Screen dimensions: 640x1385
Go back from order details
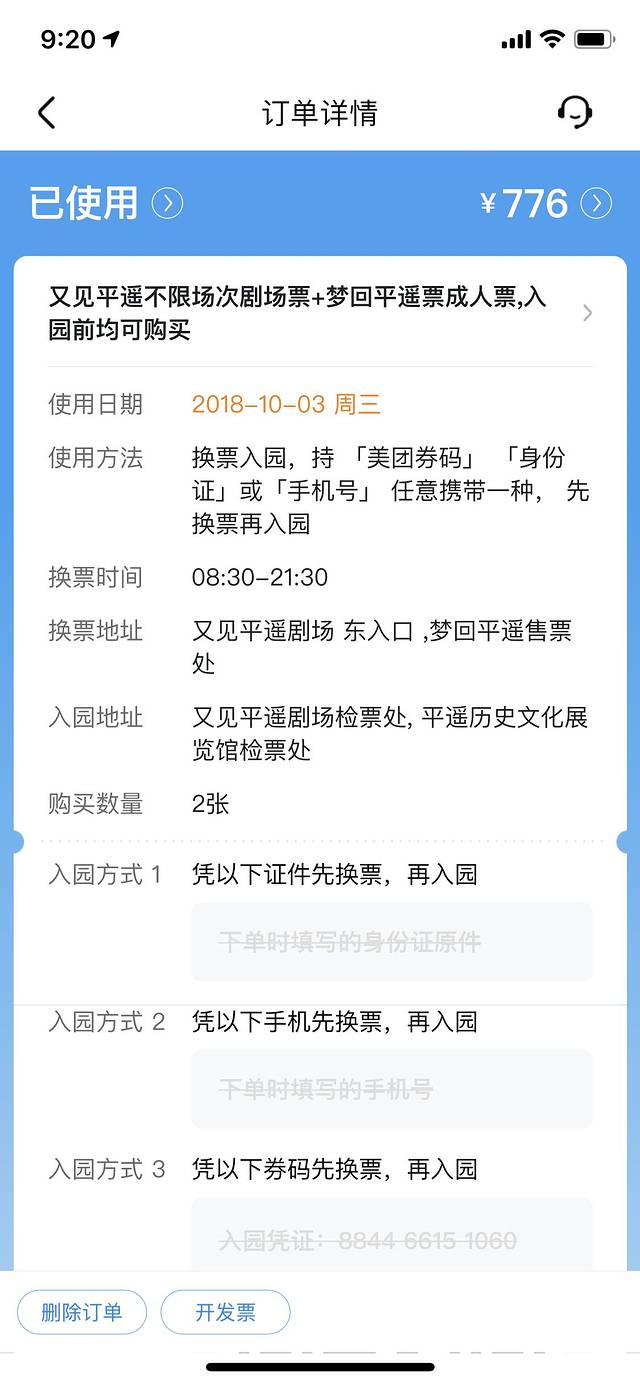click(47, 112)
